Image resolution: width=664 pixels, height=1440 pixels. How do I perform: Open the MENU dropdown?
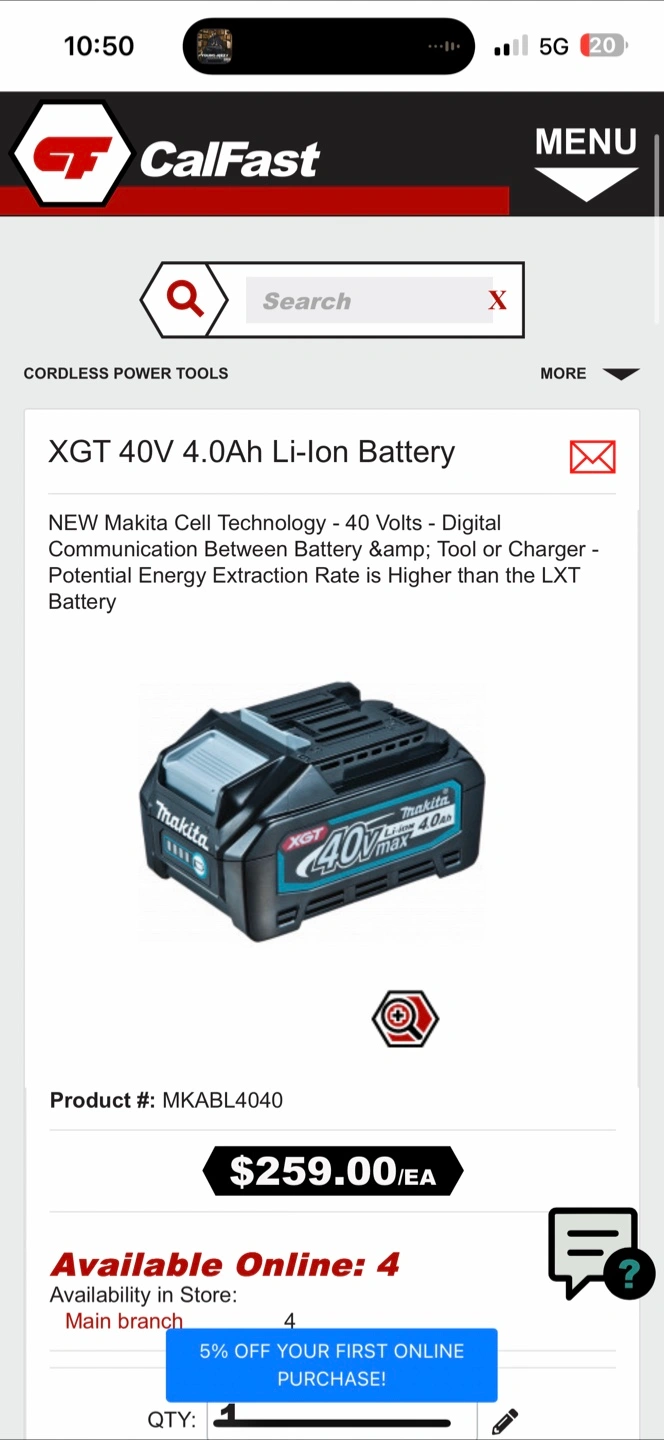point(586,163)
